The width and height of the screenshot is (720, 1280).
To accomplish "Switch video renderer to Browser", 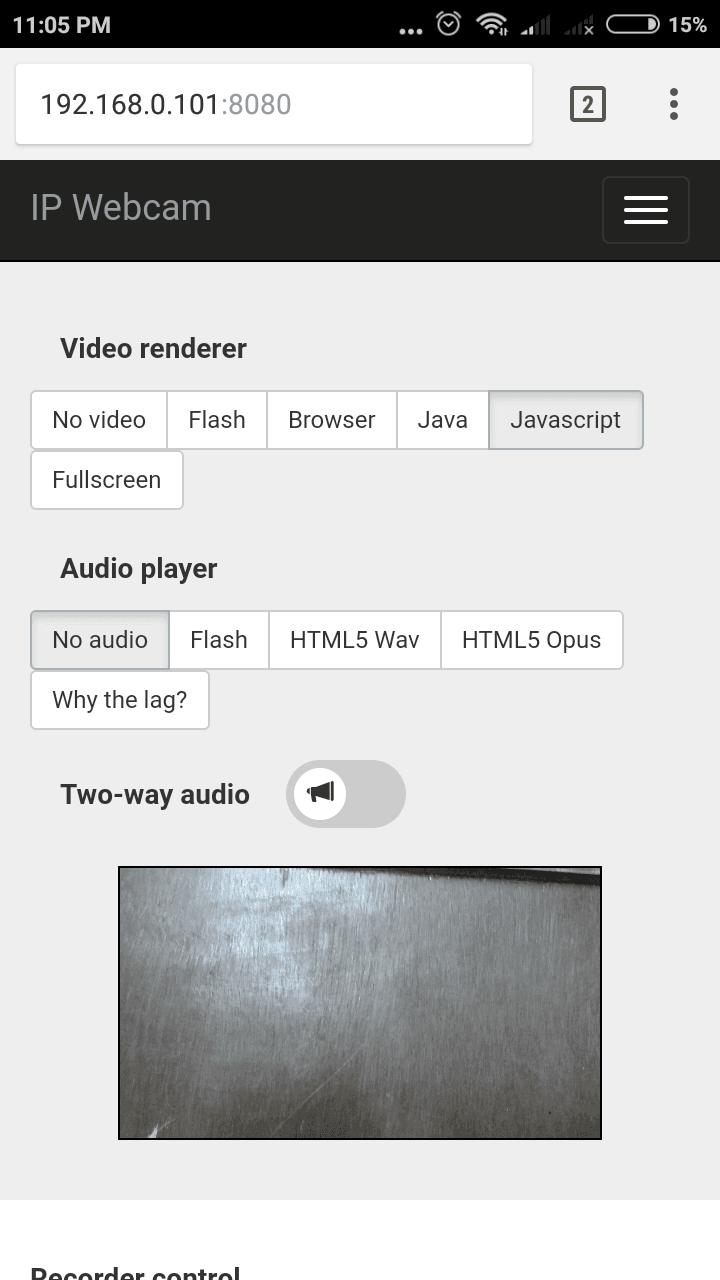I will pyautogui.click(x=332, y=420).
